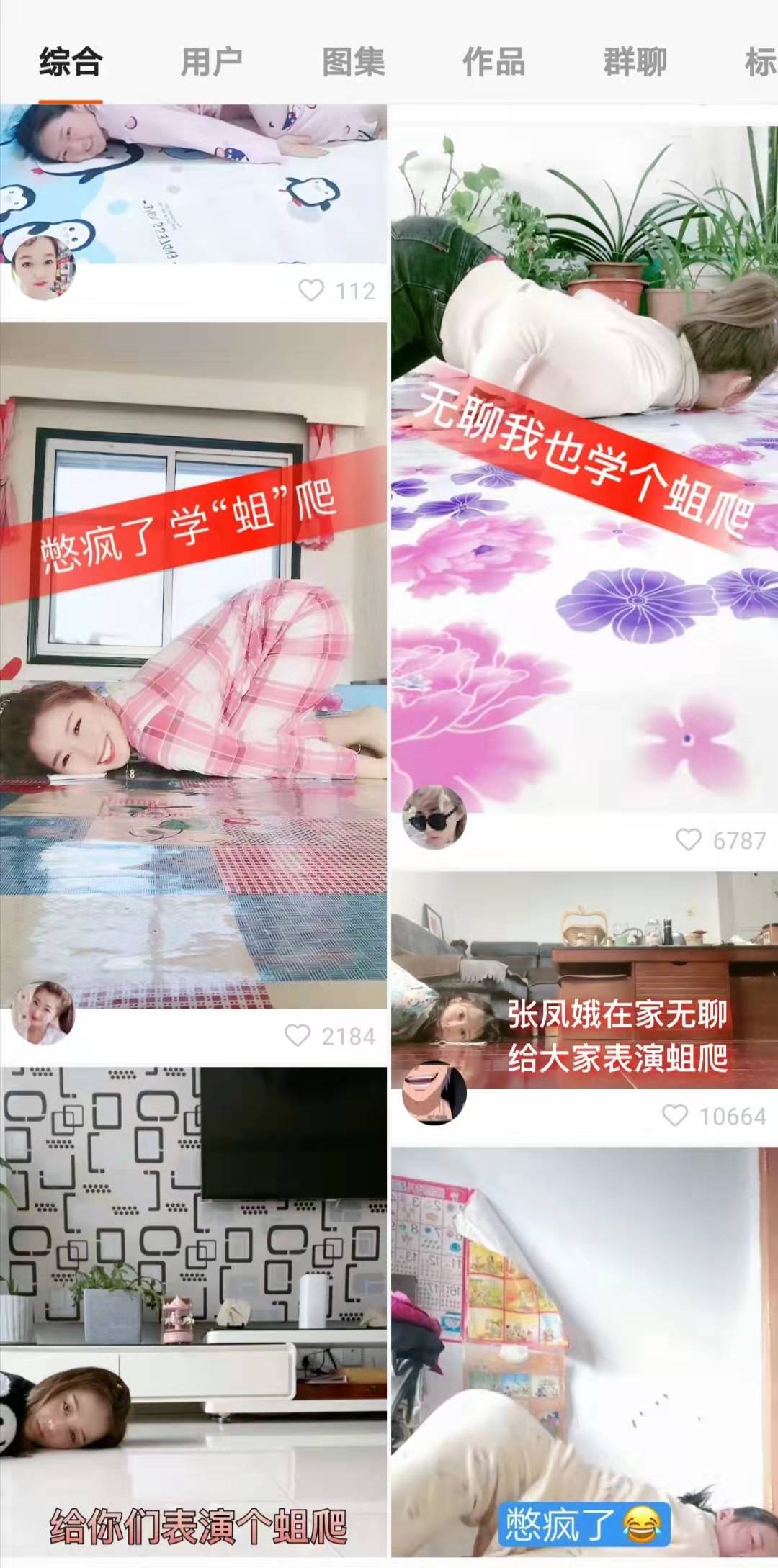
Task: Open the 作品 tab
Action: [x=493, y=62]
